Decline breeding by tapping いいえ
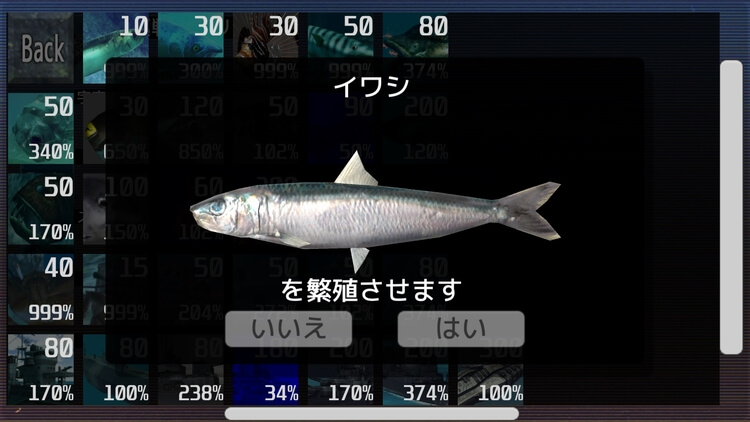Screen dimensions: 750x422 [x=288, y=329]
